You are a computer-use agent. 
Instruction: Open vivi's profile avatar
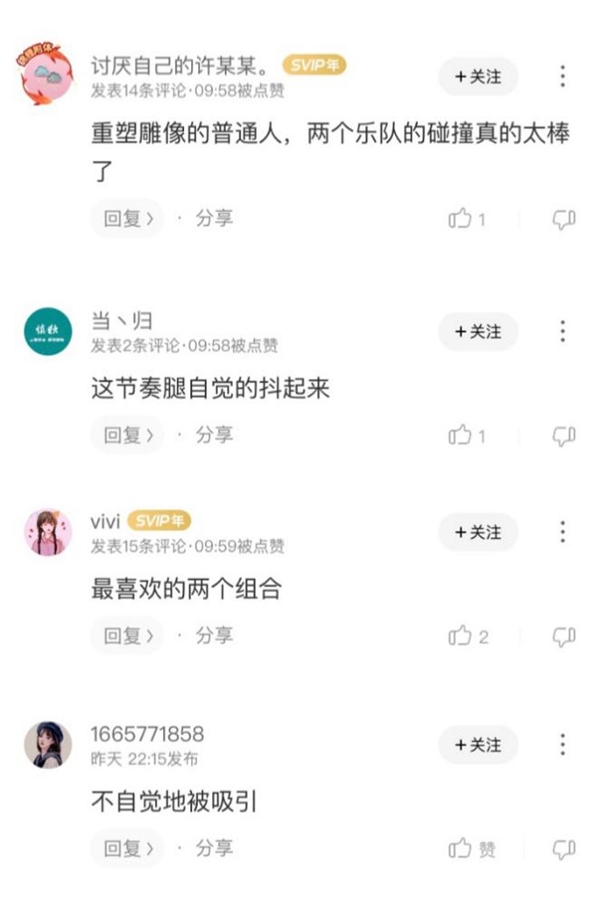point(47,533)
